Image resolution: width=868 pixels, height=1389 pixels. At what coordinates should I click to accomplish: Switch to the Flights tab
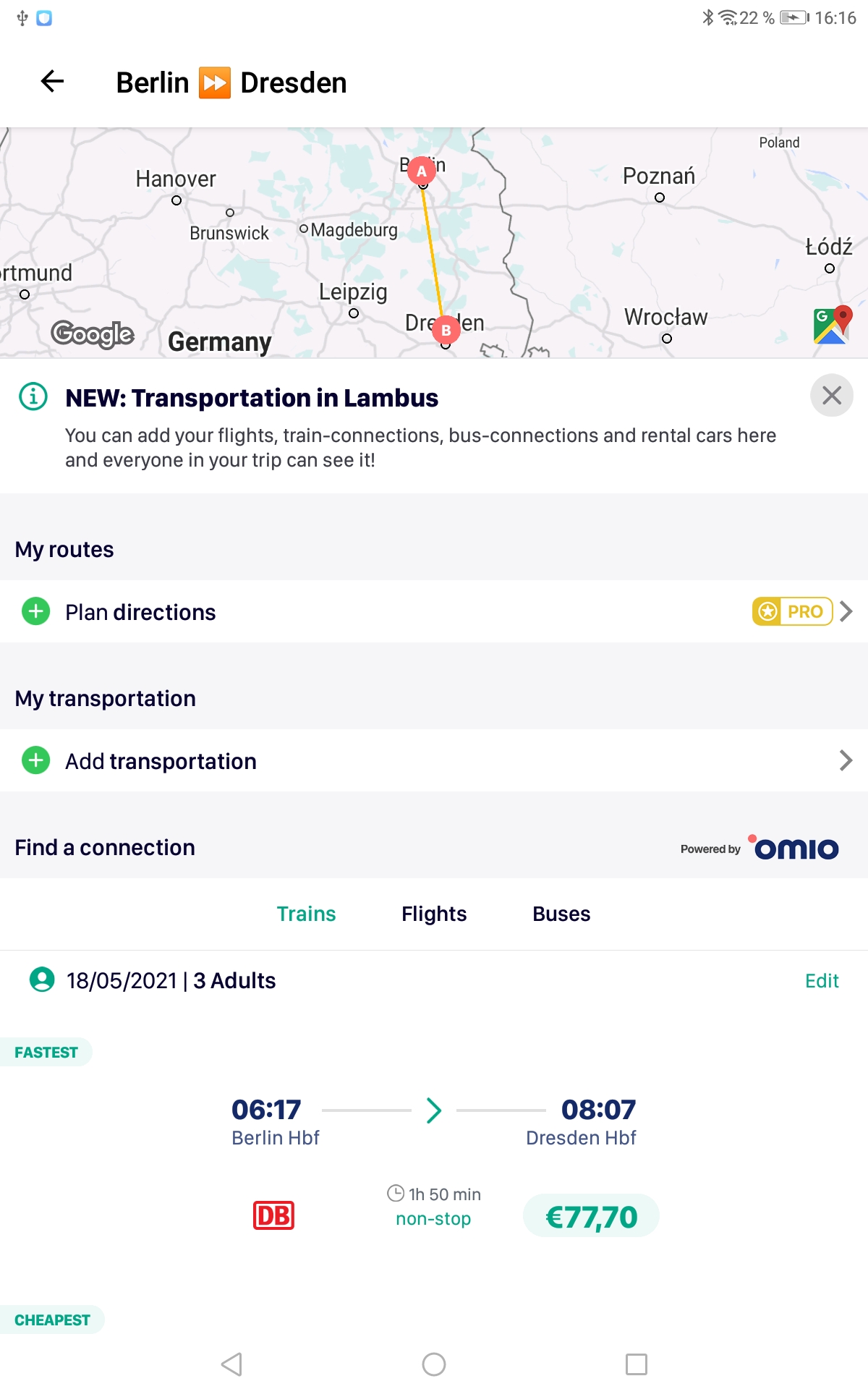[x=434, y=914]
